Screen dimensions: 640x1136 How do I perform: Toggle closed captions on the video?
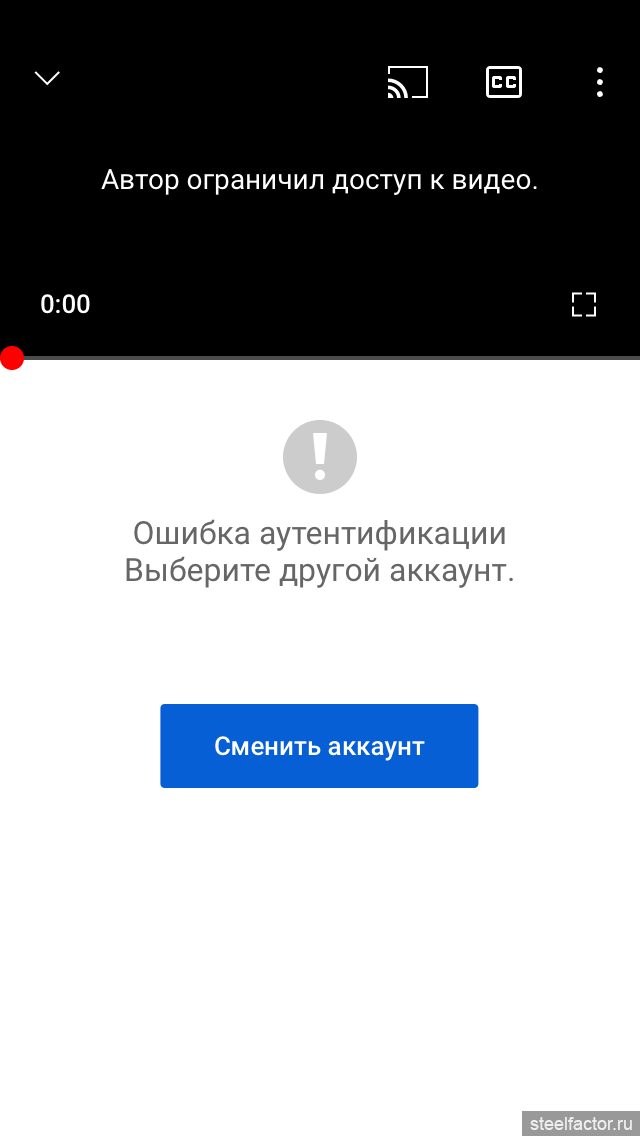pyautogui.click(x=504, y=82)
